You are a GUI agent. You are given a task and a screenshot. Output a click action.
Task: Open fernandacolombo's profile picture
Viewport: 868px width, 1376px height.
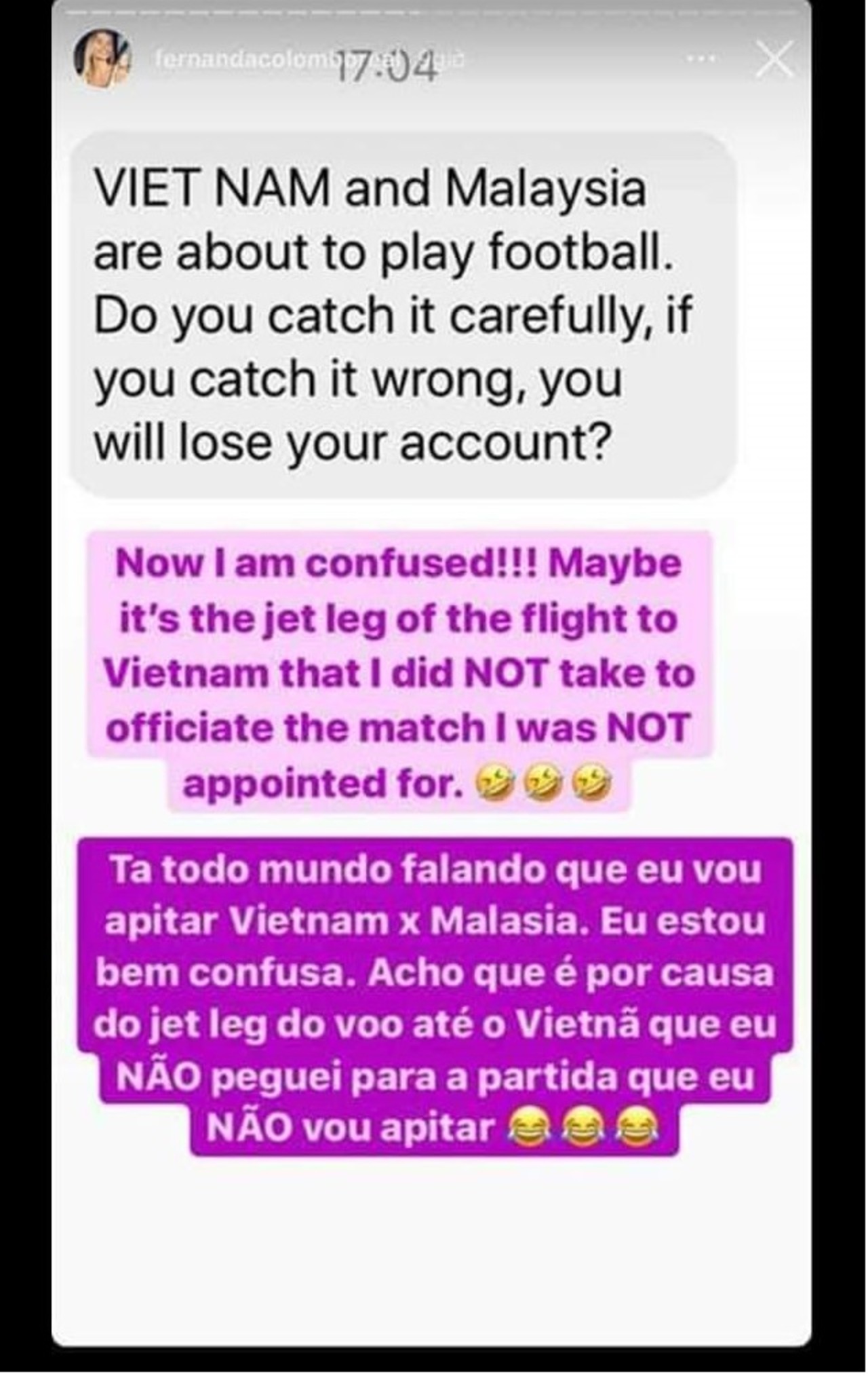pos(102,59)
